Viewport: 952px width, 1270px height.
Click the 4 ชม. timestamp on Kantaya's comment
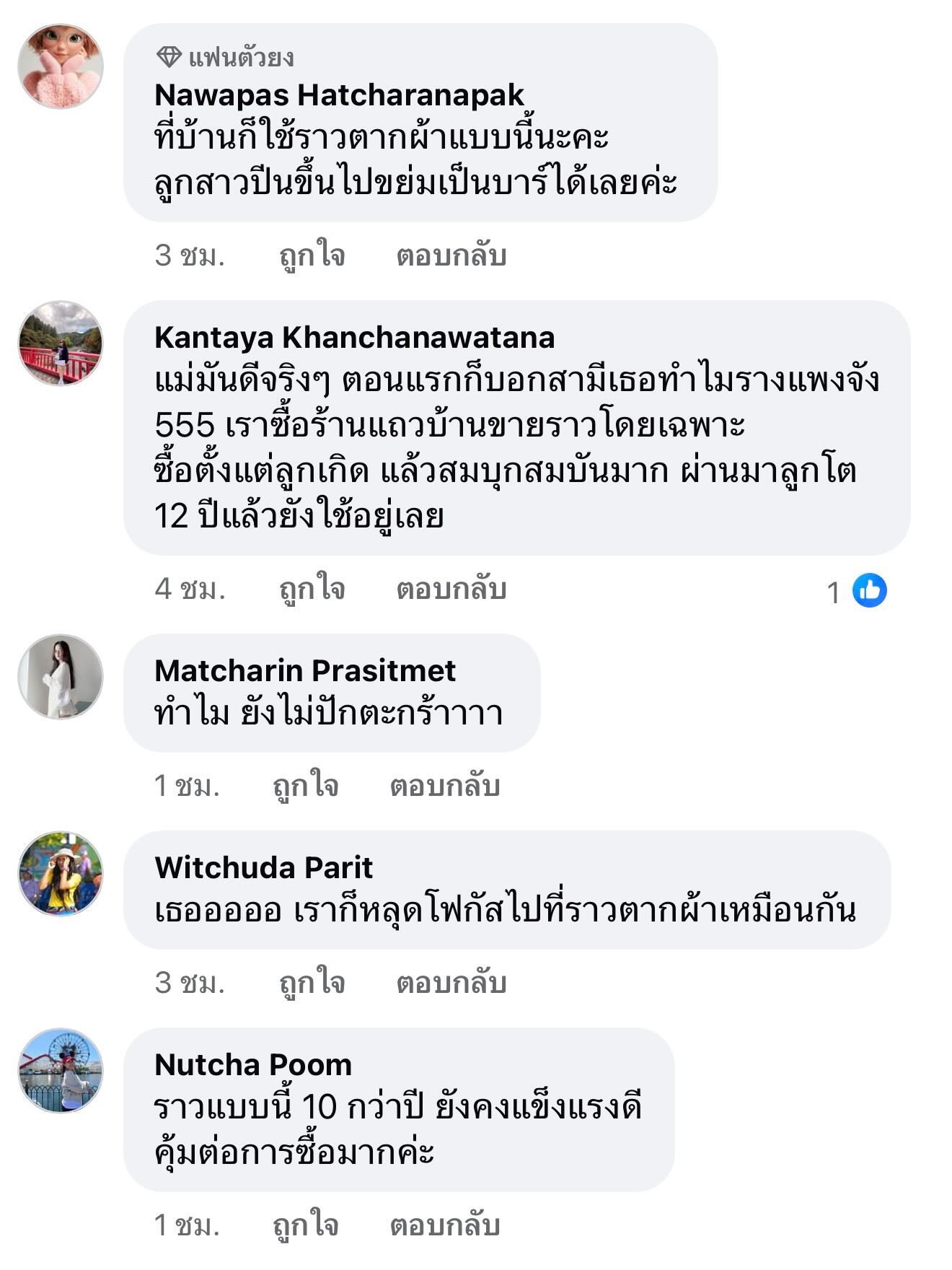[x=188, y=590]
